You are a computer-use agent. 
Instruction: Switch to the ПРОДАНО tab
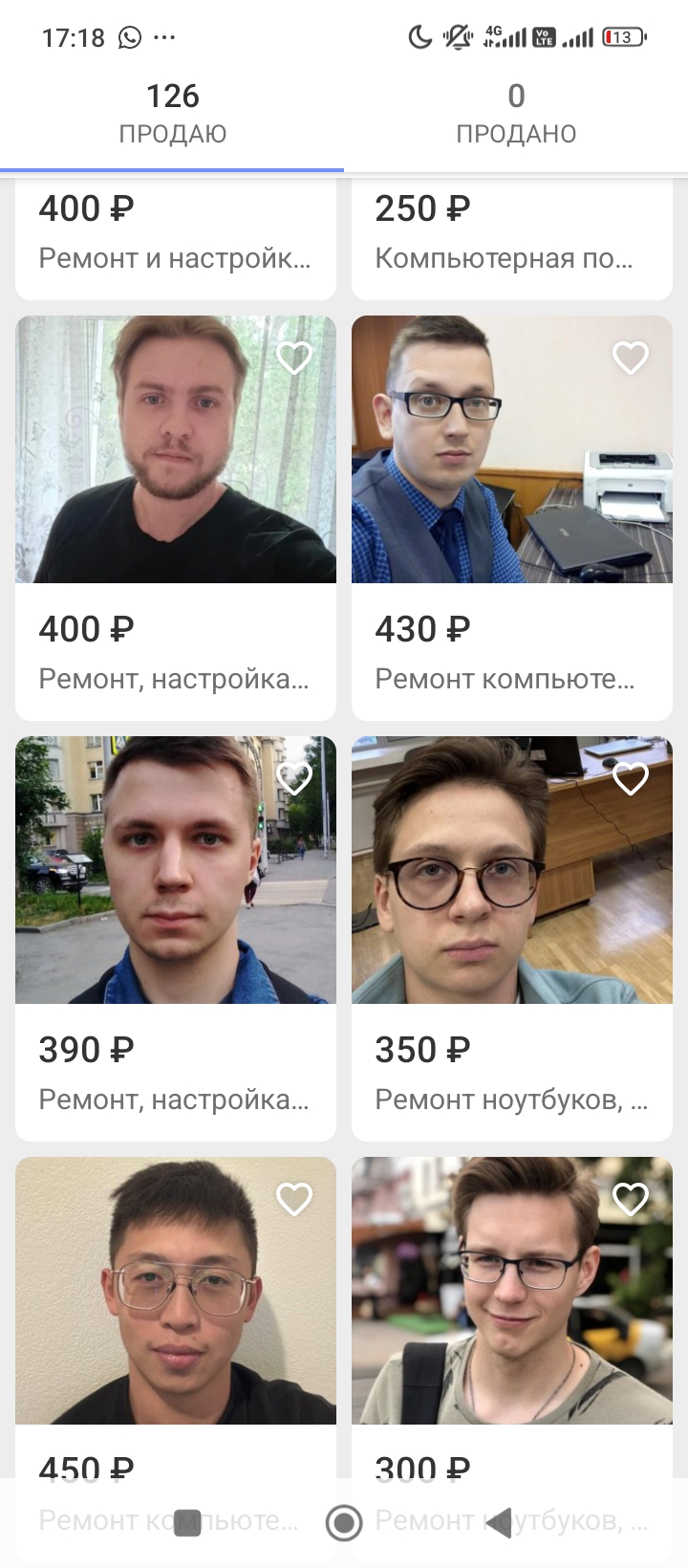point(516,115)
